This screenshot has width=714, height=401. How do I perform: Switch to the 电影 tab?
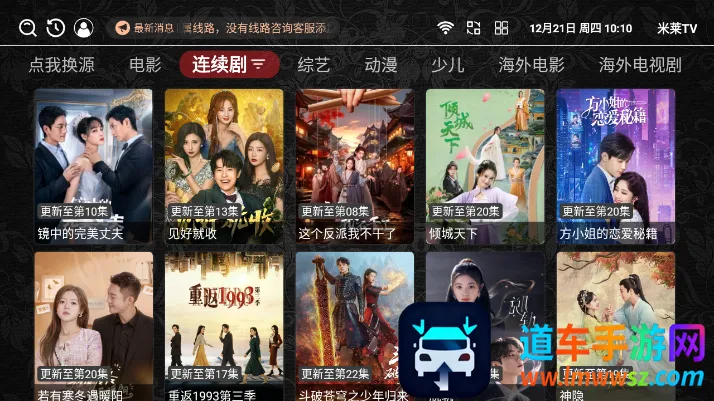145,66
